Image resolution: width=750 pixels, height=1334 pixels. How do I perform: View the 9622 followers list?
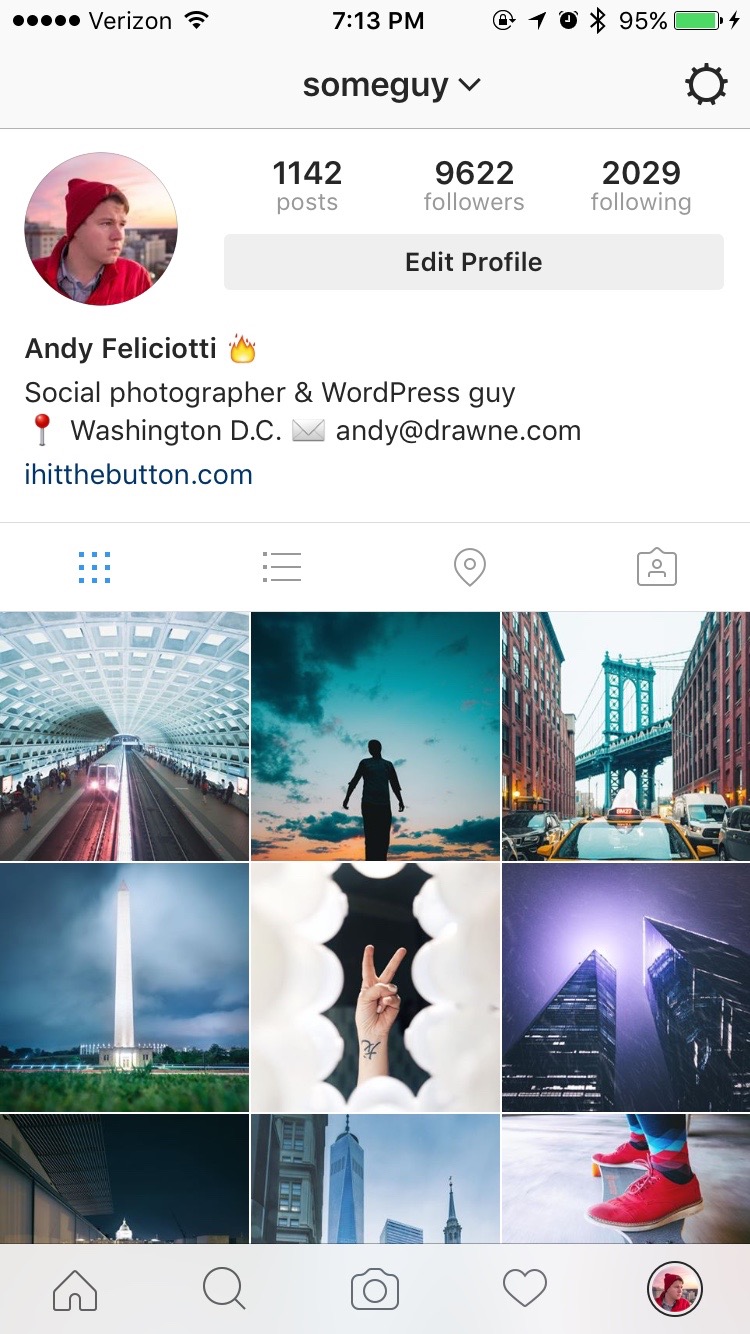tap(474, 186)
